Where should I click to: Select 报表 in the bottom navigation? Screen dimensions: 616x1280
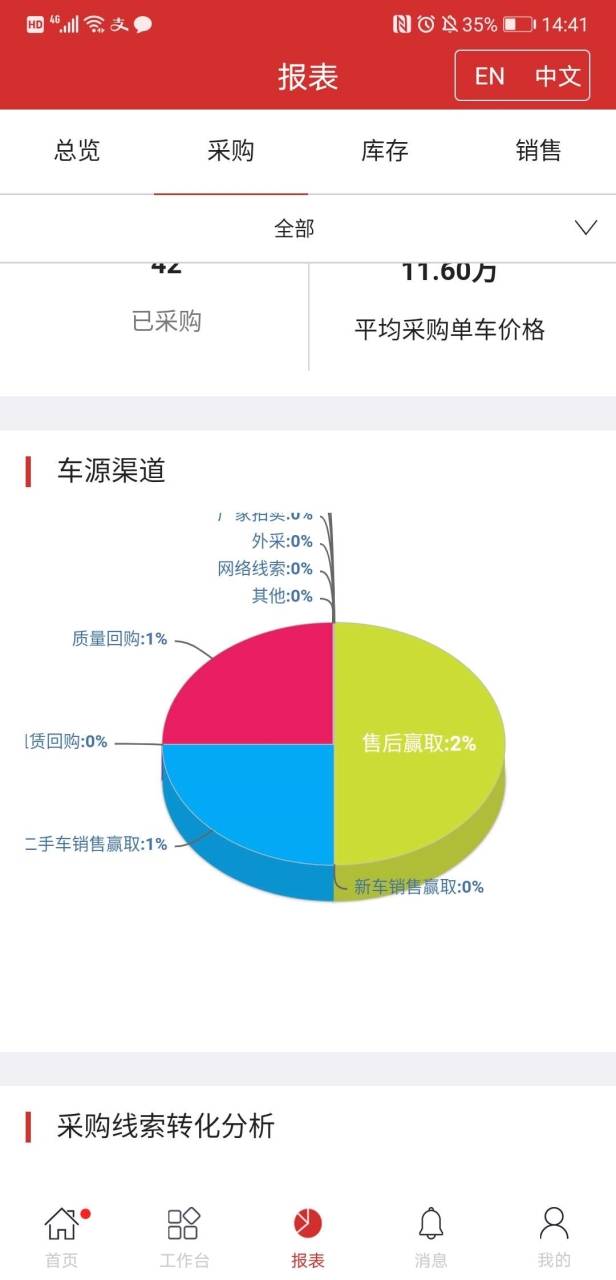[308, 1236]
